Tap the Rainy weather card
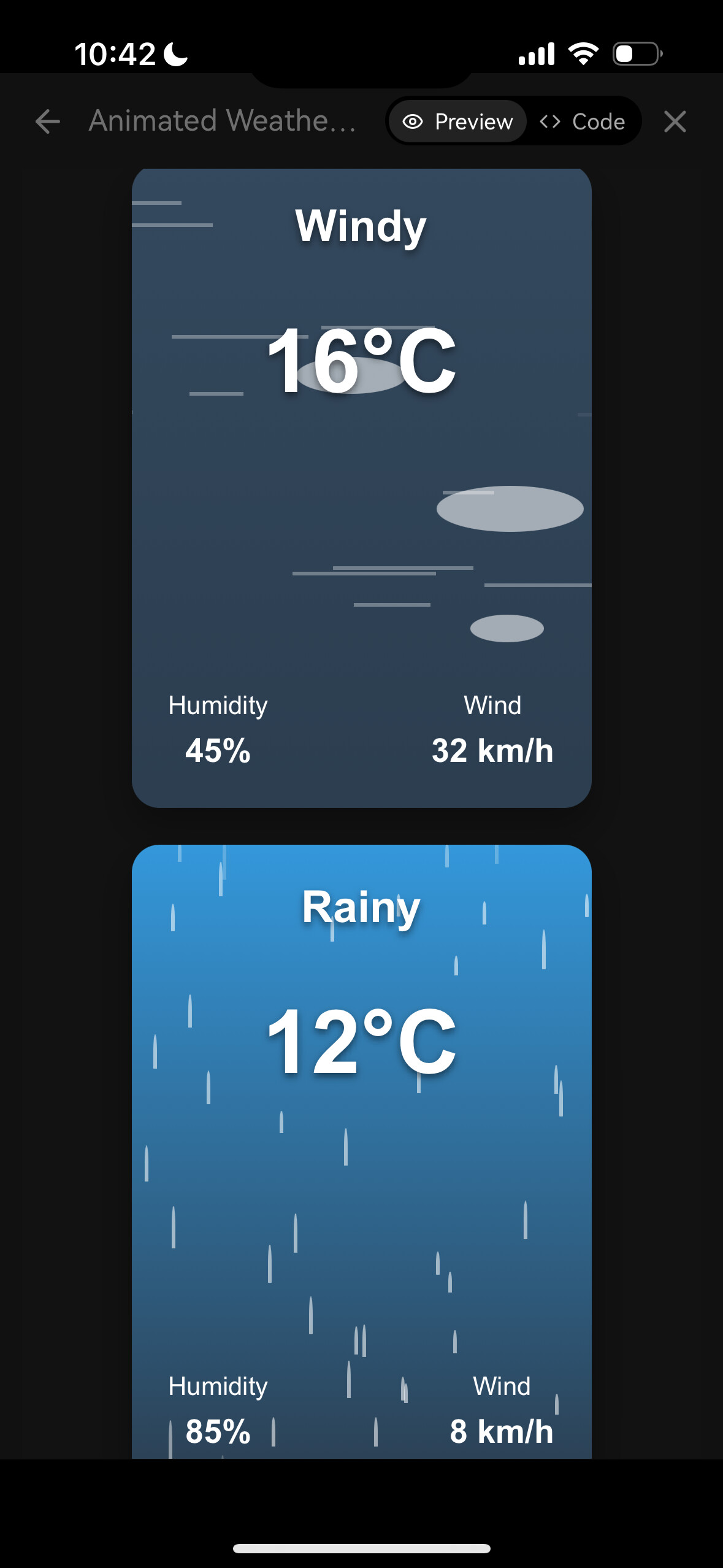The width and height of the screenshot is (723, 1568). 362,1151
